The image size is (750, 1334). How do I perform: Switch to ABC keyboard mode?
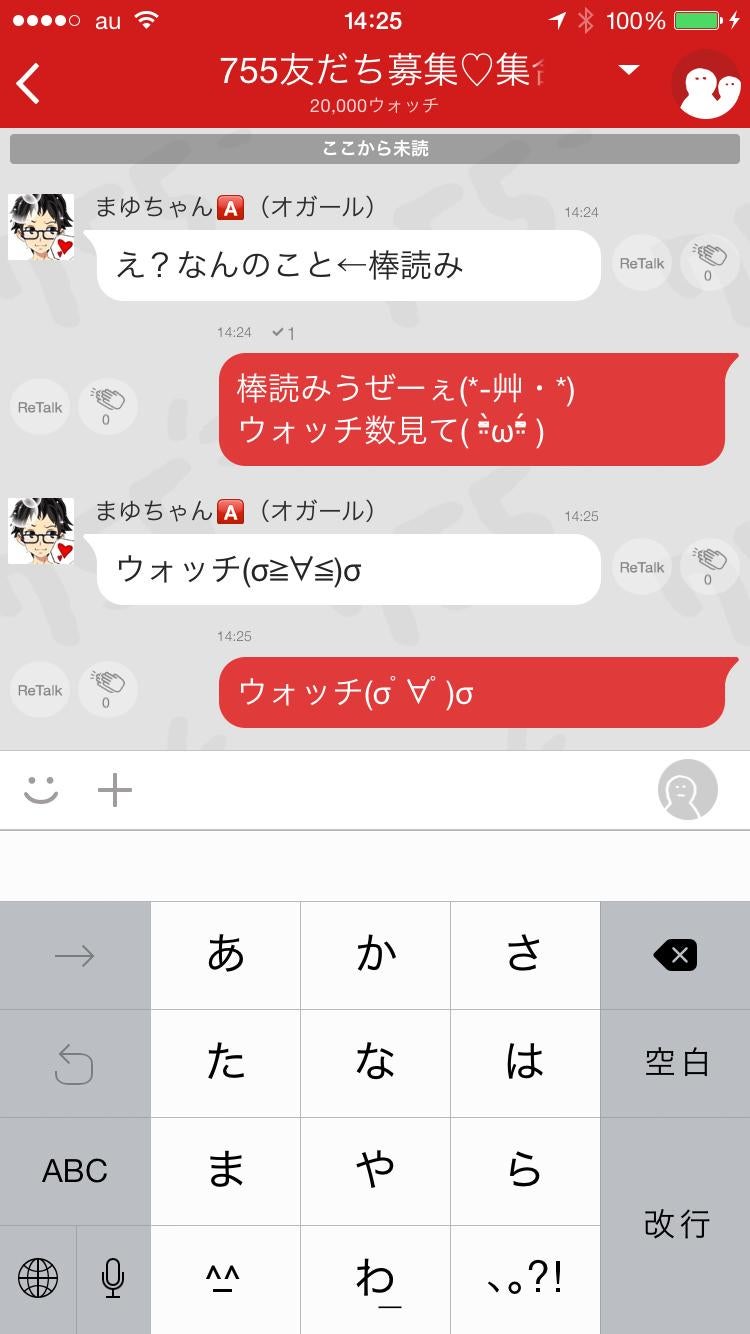pyautogui.click(x=75, y=1170)
